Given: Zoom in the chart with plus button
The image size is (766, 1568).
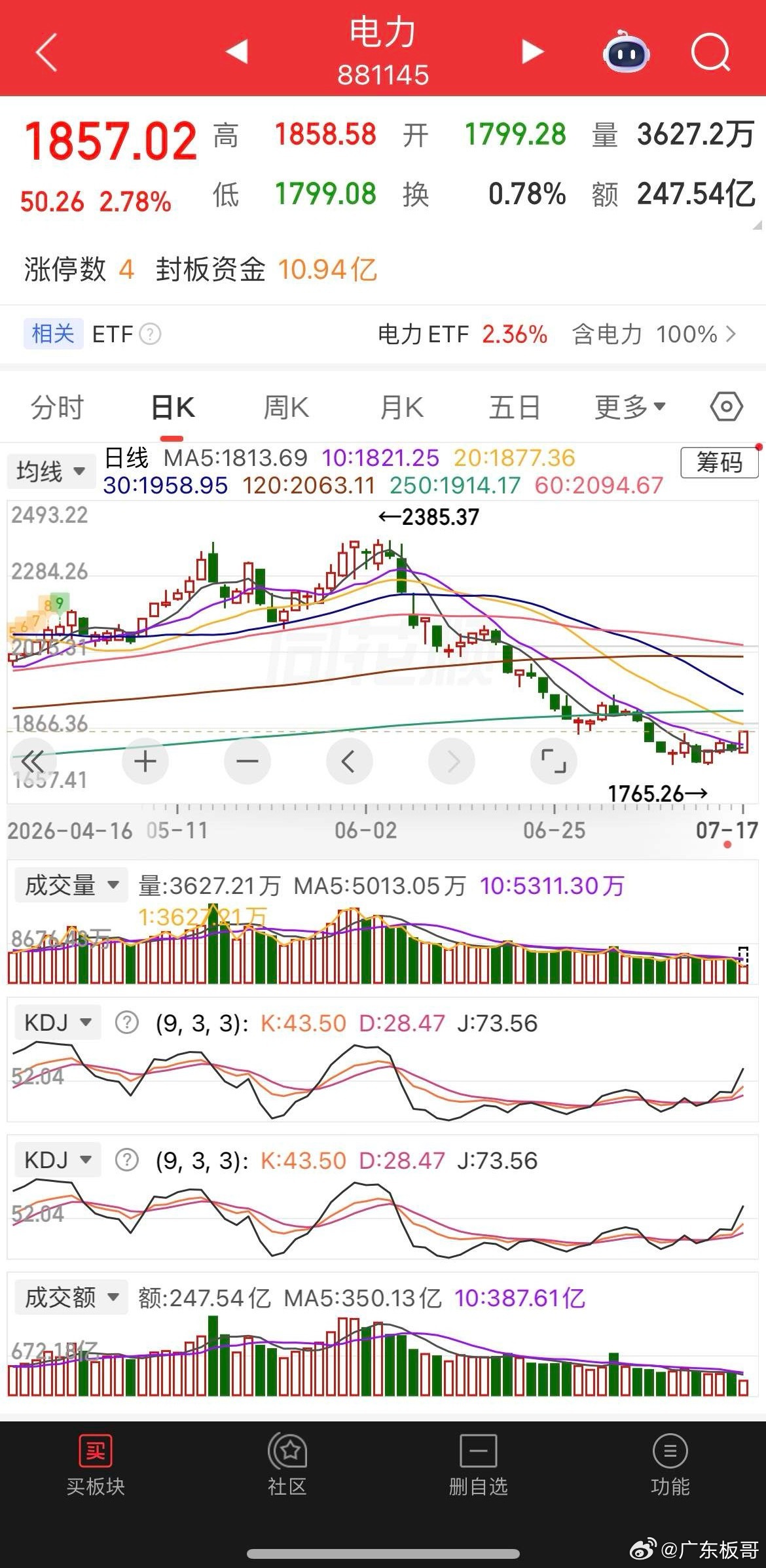Looking at the screenshot, I should click(145, 761).
